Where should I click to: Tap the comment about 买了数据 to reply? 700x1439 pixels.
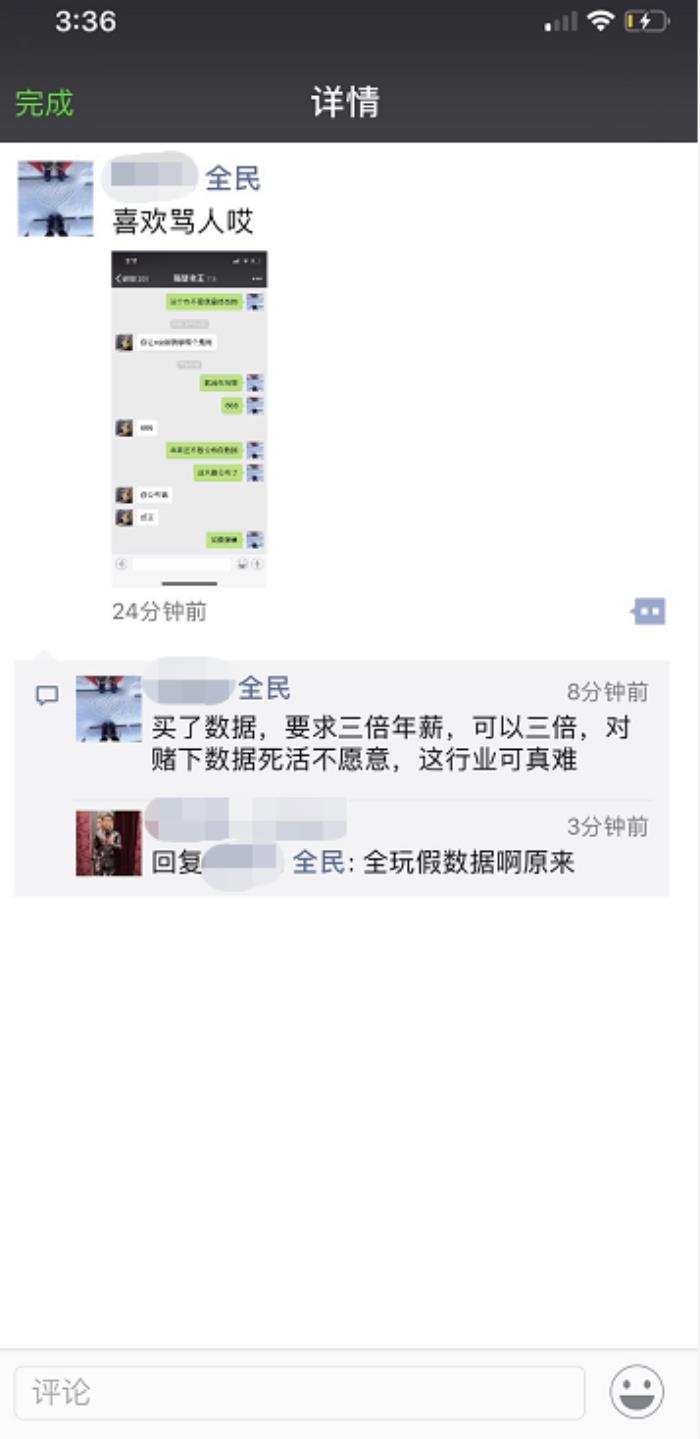coord(390,743)
